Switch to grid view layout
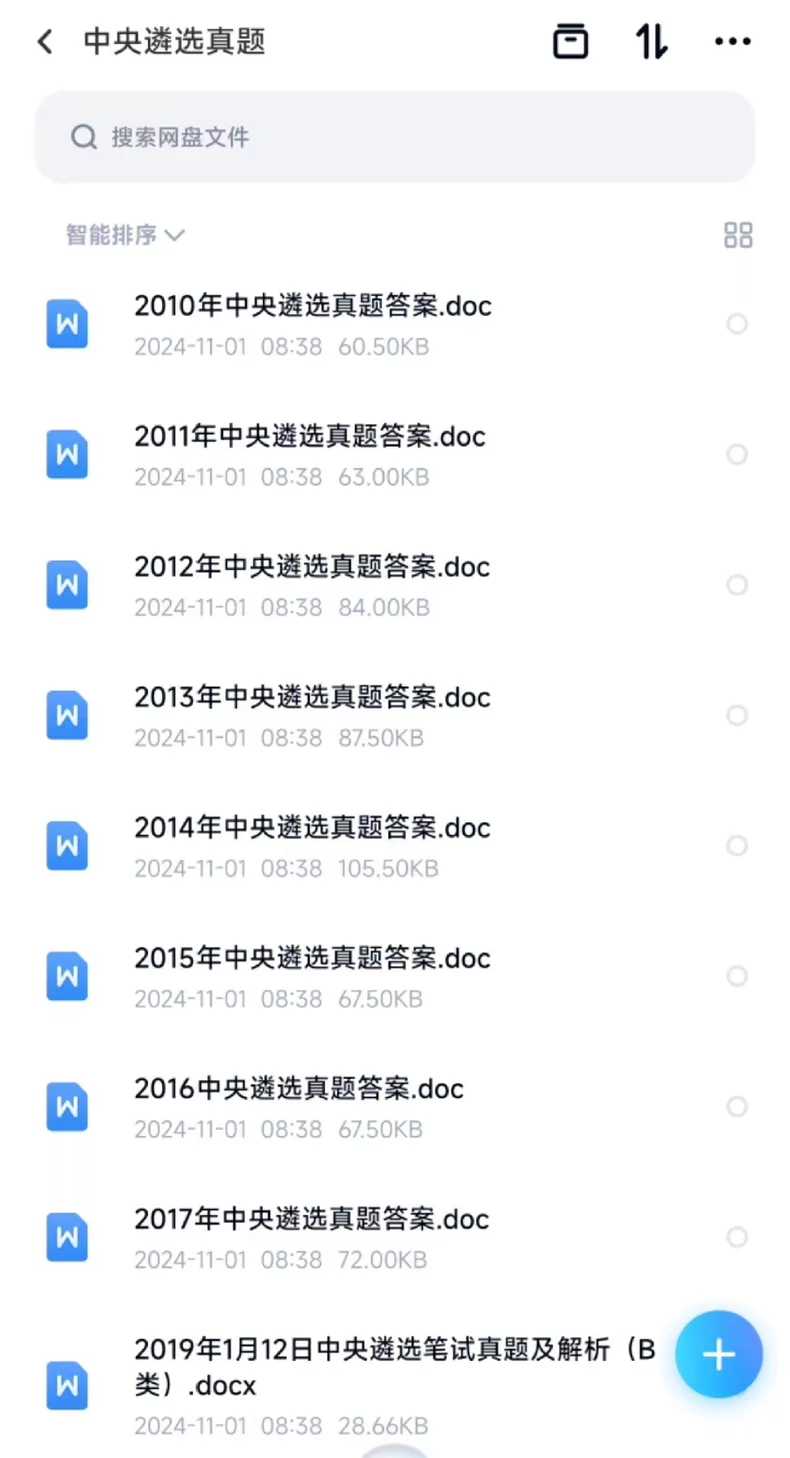Screen dimensions: 790x1458 (737, 235)
